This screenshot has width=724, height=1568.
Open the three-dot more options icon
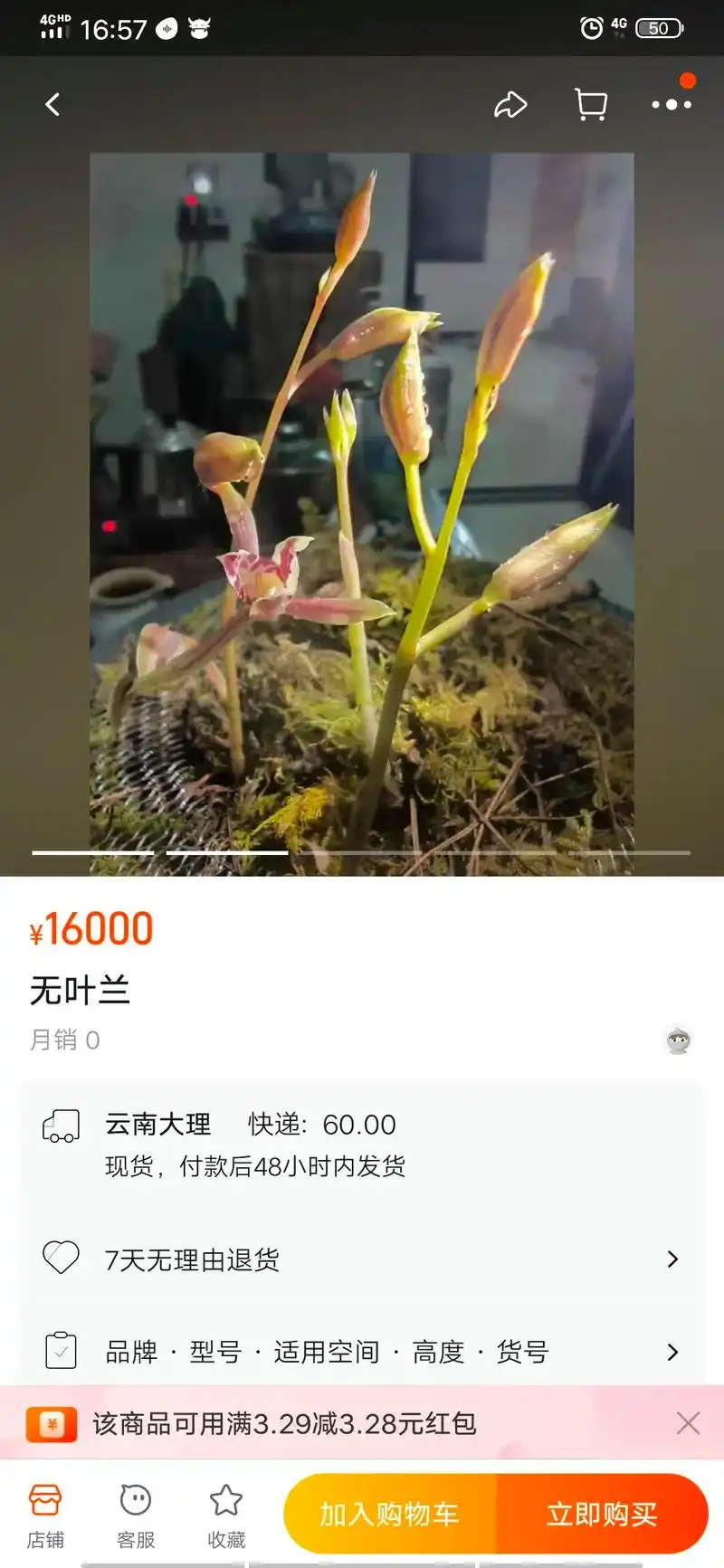coord(671,104)
